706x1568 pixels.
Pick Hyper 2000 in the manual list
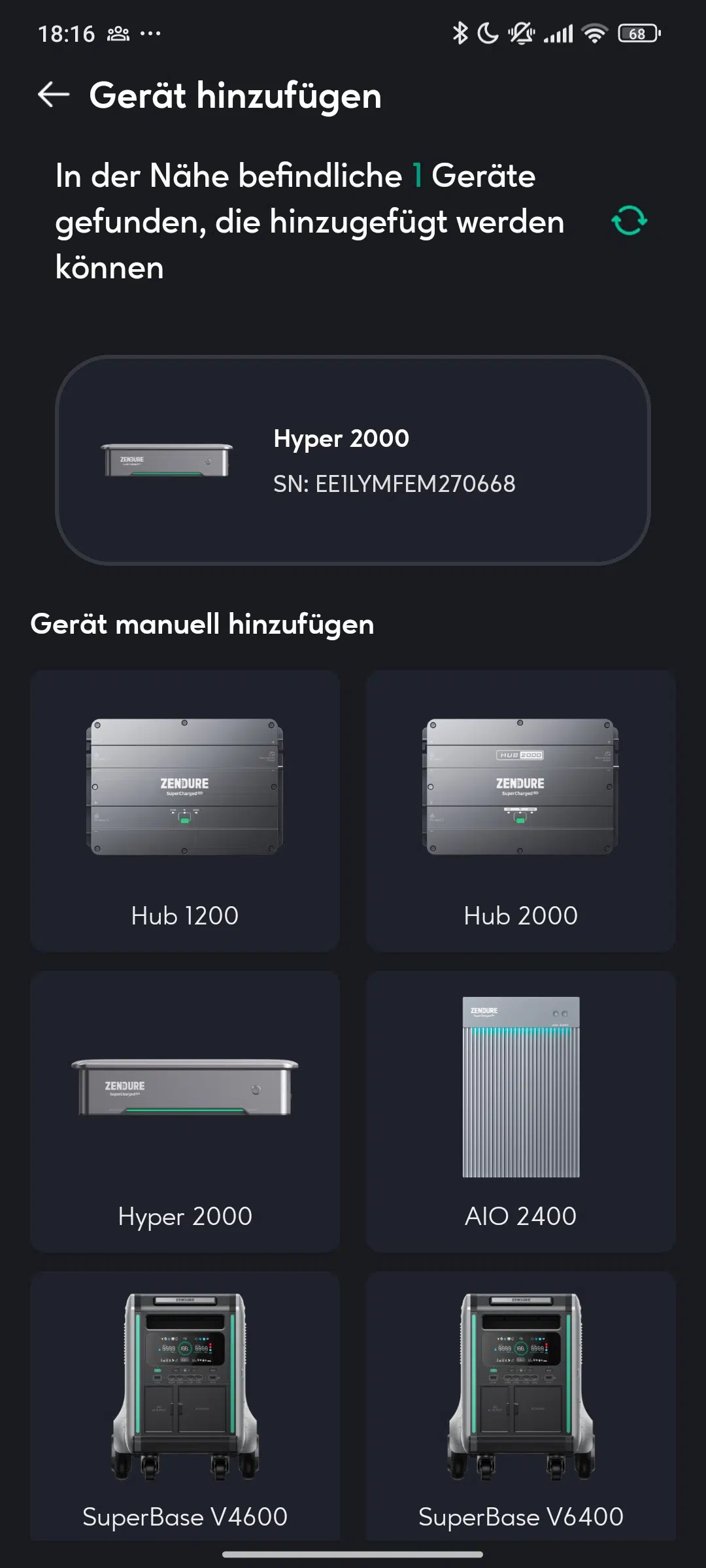tap(185, 1111)
